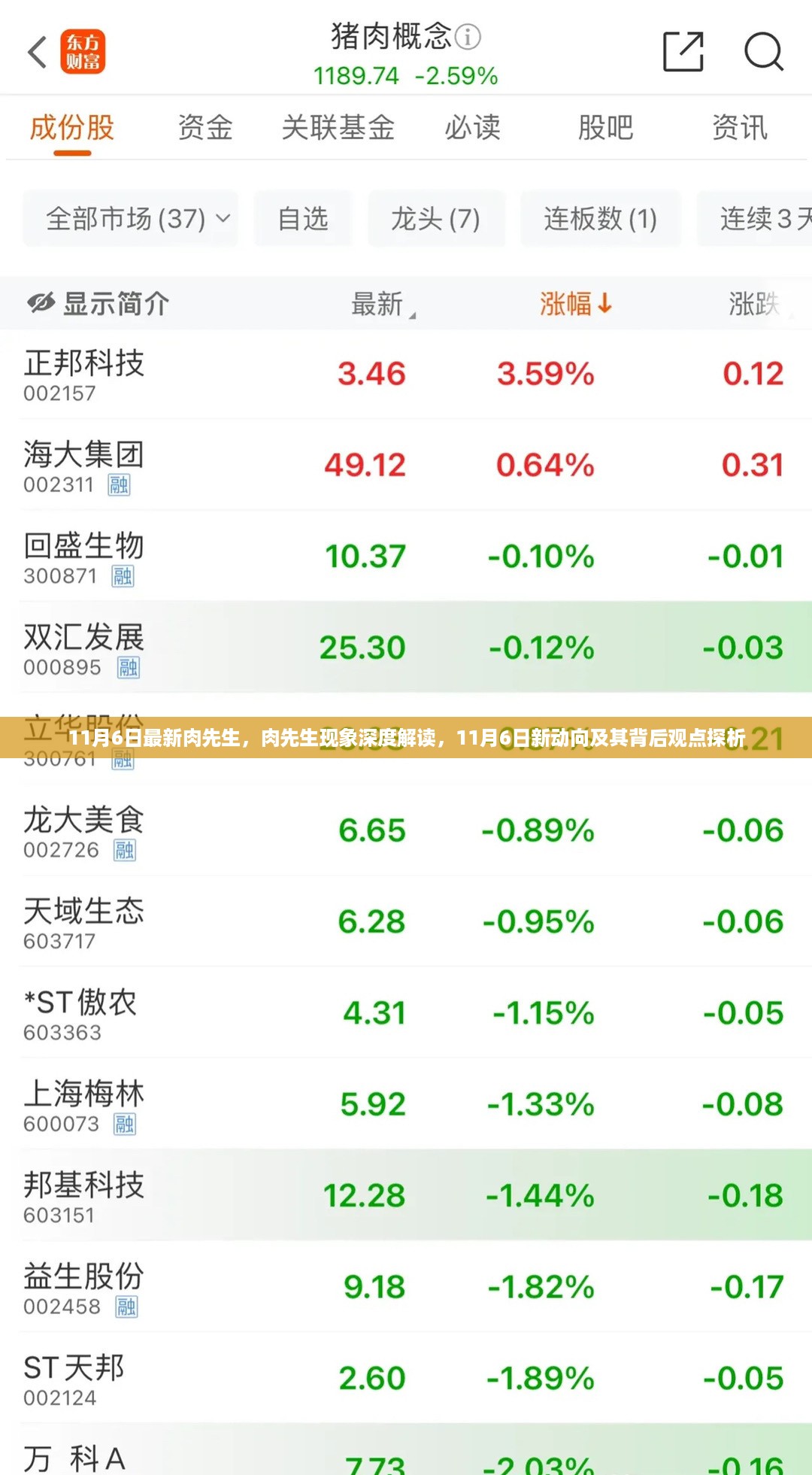Open the 必读 tab
The height and width of the screenshot is (1475, 812).
tap(472, 128)
